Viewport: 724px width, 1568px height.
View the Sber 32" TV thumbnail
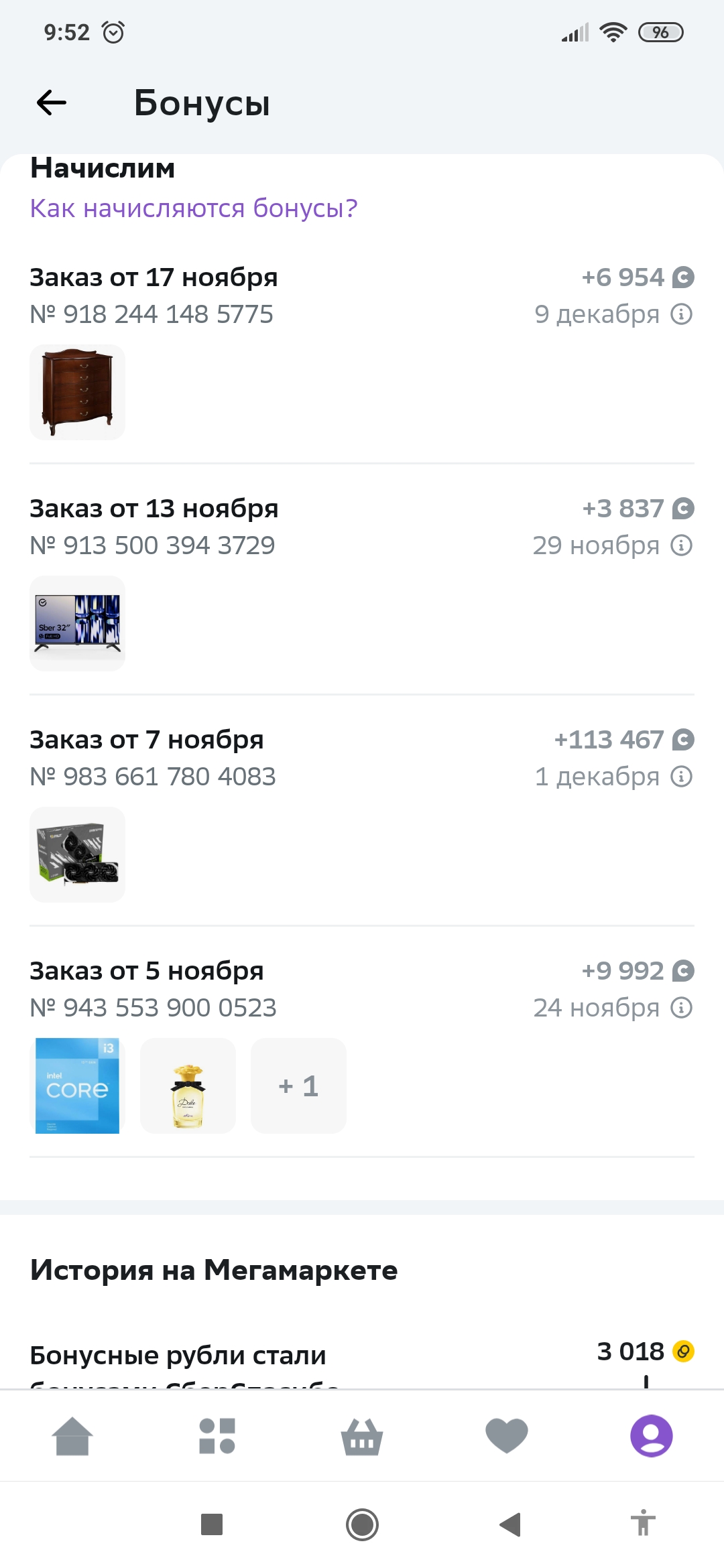coord(77,624)
